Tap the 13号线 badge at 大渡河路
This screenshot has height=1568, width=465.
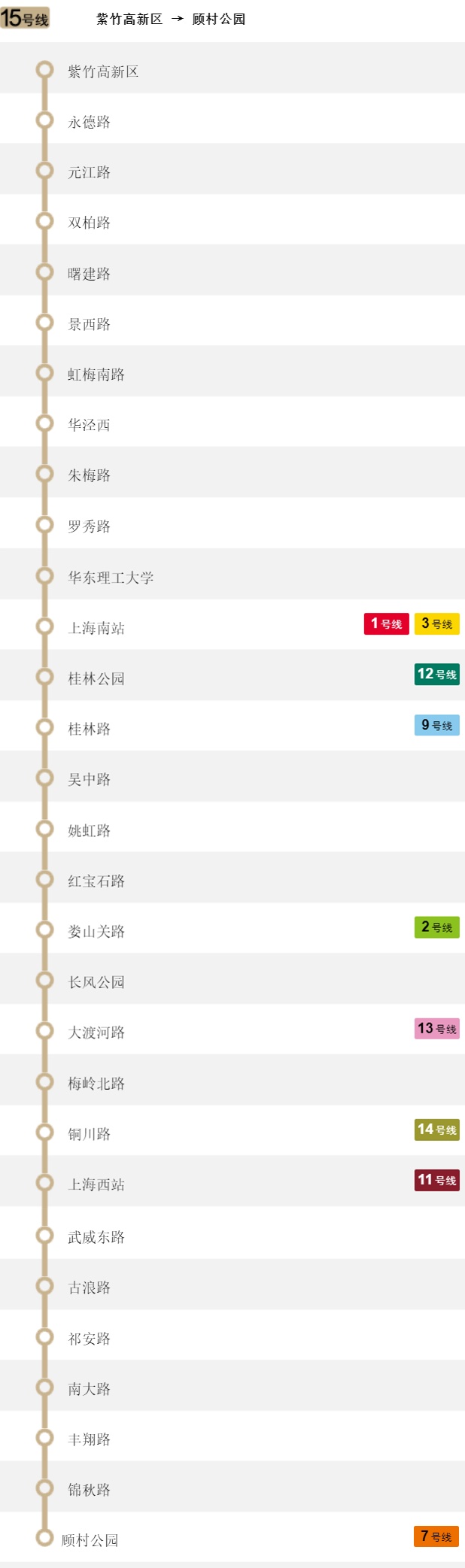tap(436, 1029)
